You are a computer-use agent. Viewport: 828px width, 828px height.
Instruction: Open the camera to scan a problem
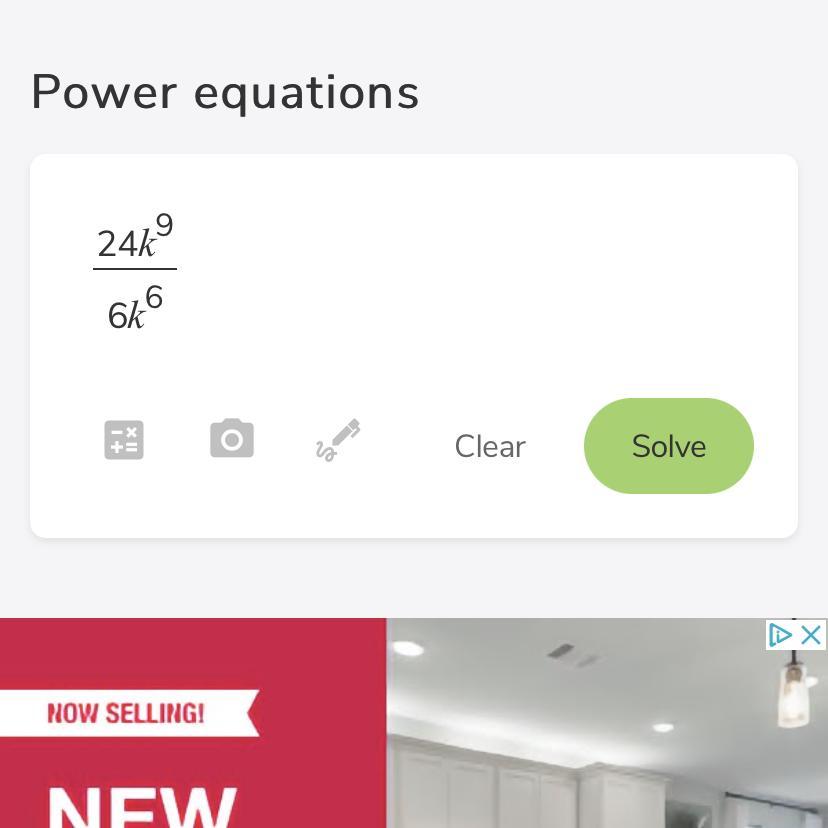click(232, 439)
